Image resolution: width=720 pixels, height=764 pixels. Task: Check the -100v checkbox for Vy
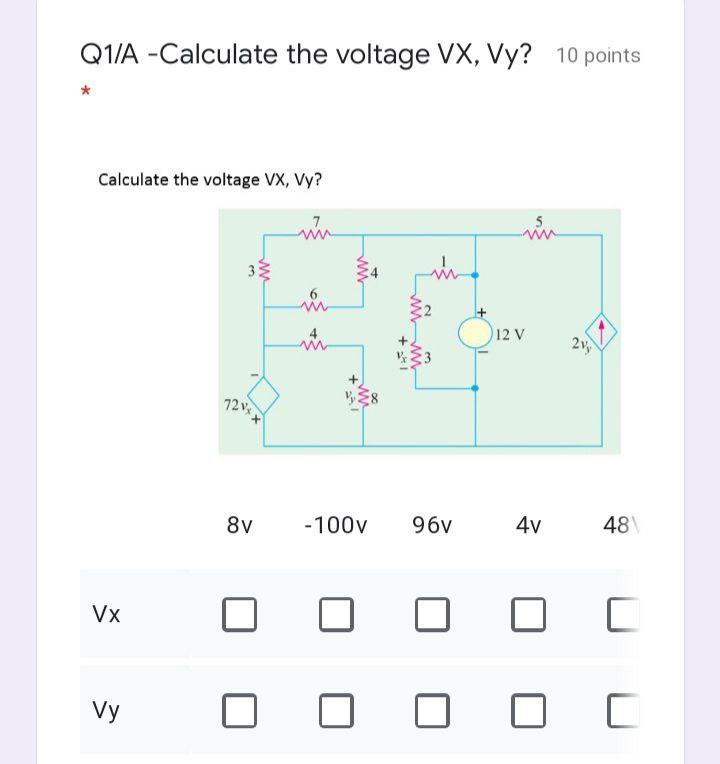(336, 710)
